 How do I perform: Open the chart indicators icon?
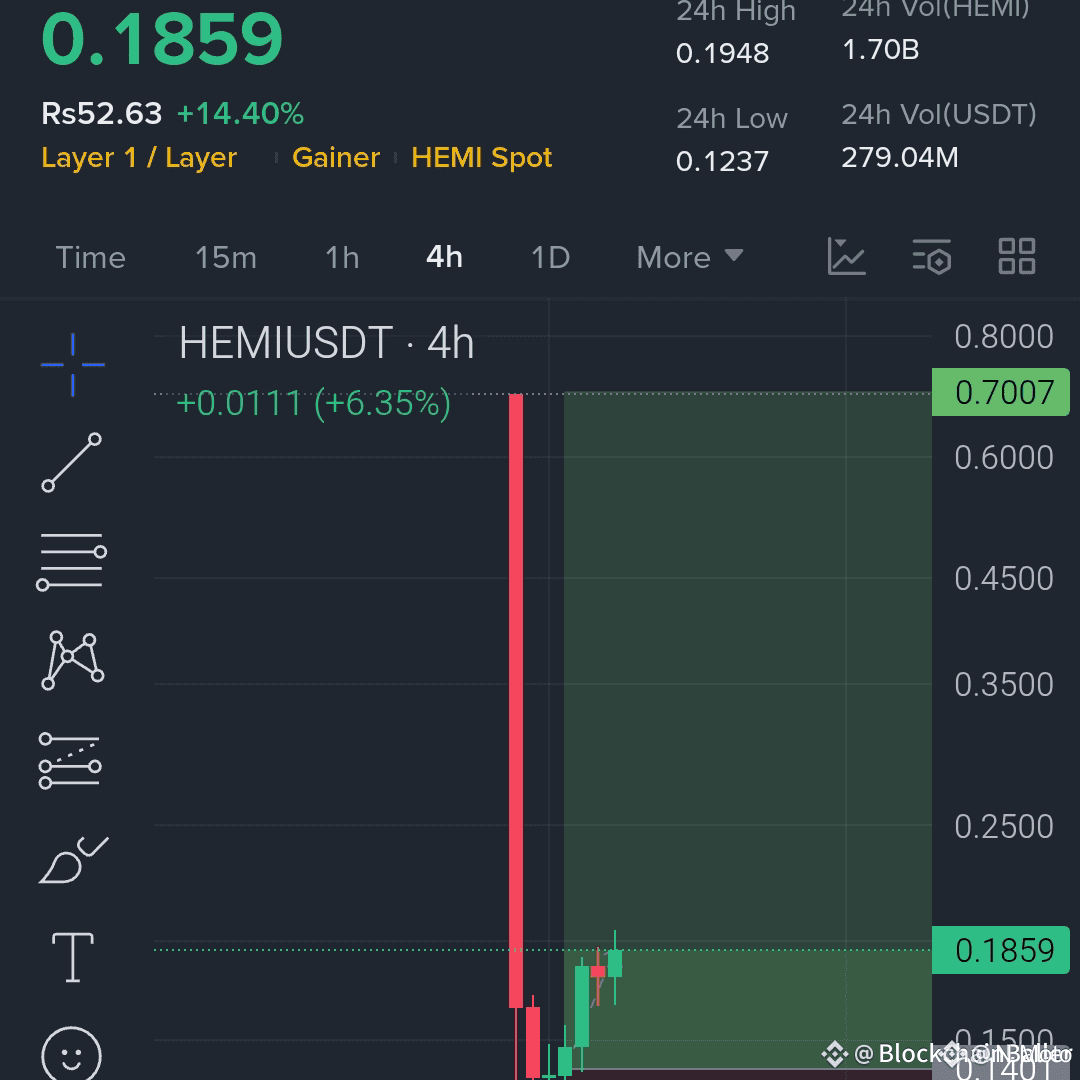(x=846, y=257)
